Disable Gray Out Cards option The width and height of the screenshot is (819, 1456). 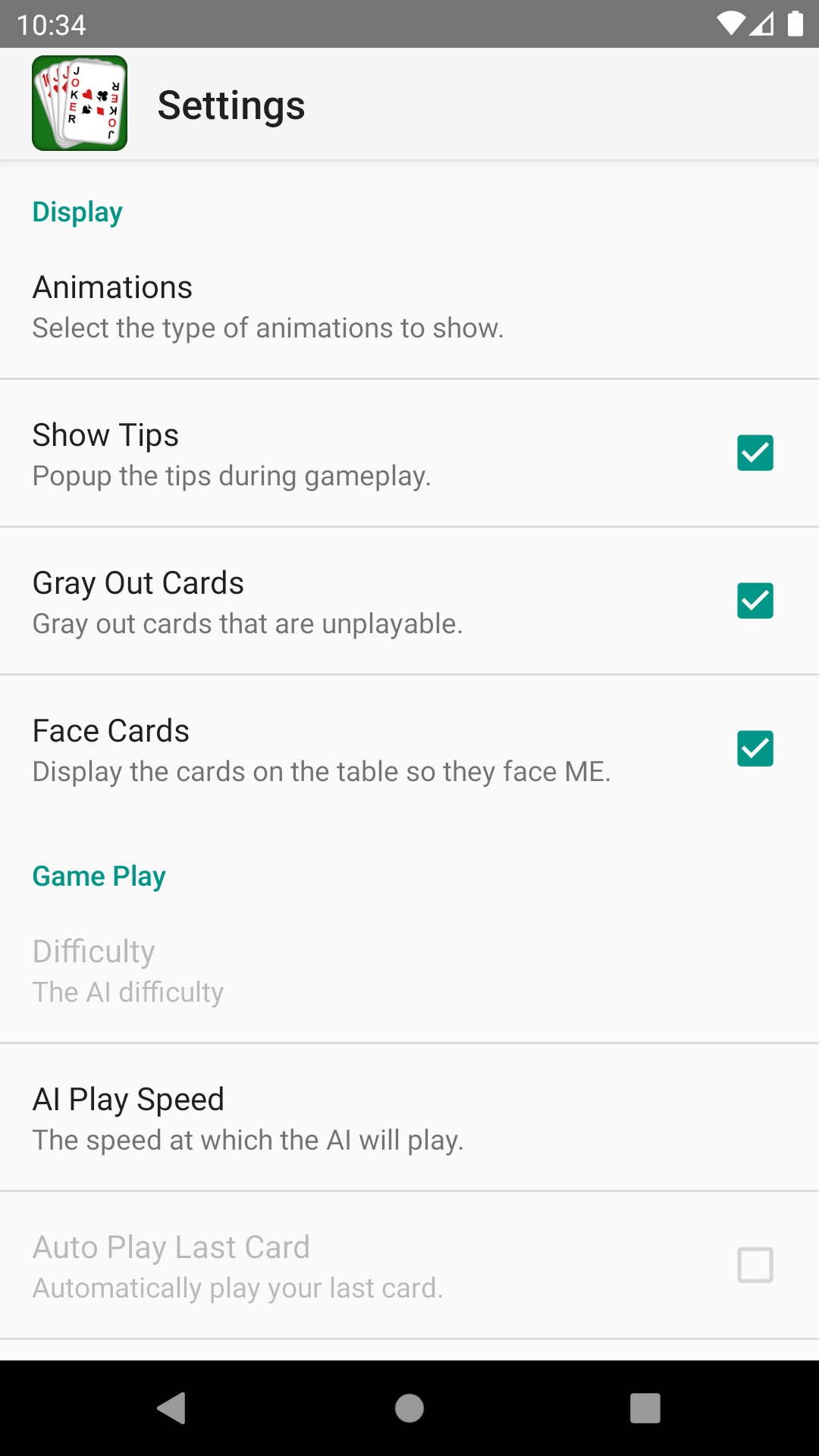click(755, 601)
